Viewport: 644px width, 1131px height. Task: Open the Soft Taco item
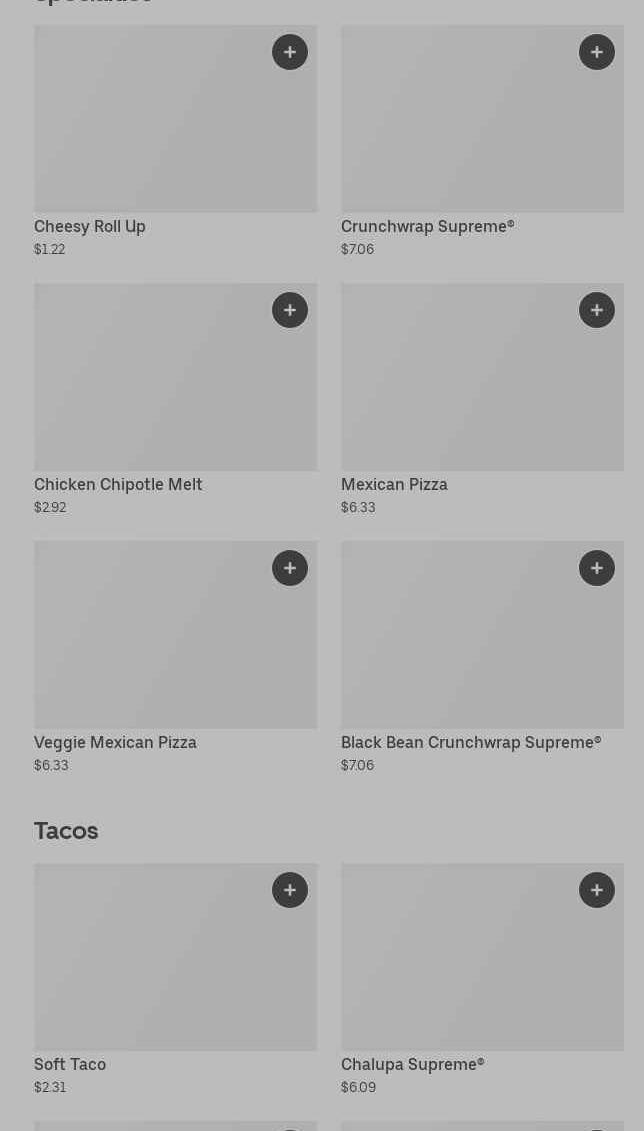click(150, 970)
